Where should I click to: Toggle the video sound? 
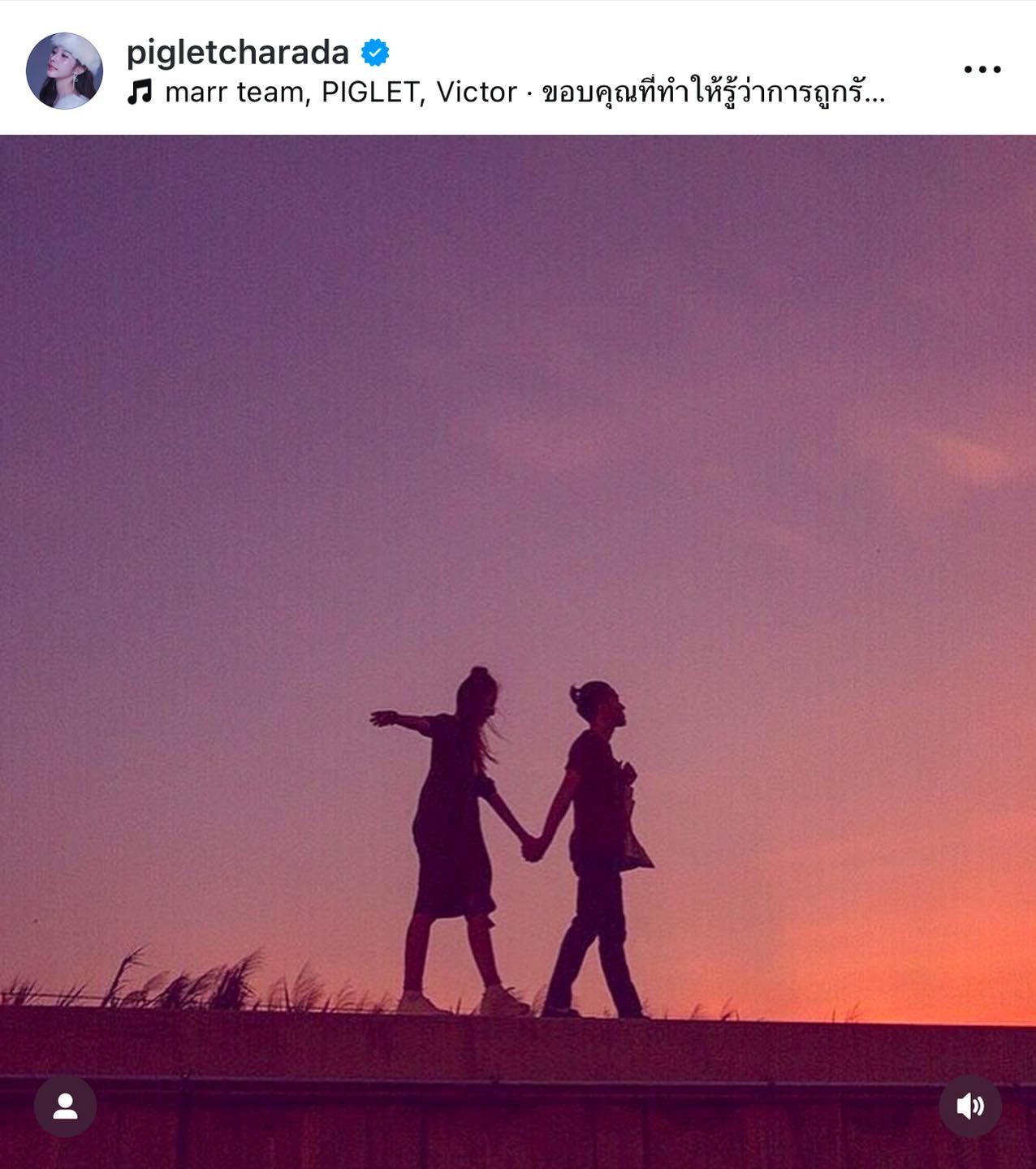pyautogui.click(x=970, y=1106)
